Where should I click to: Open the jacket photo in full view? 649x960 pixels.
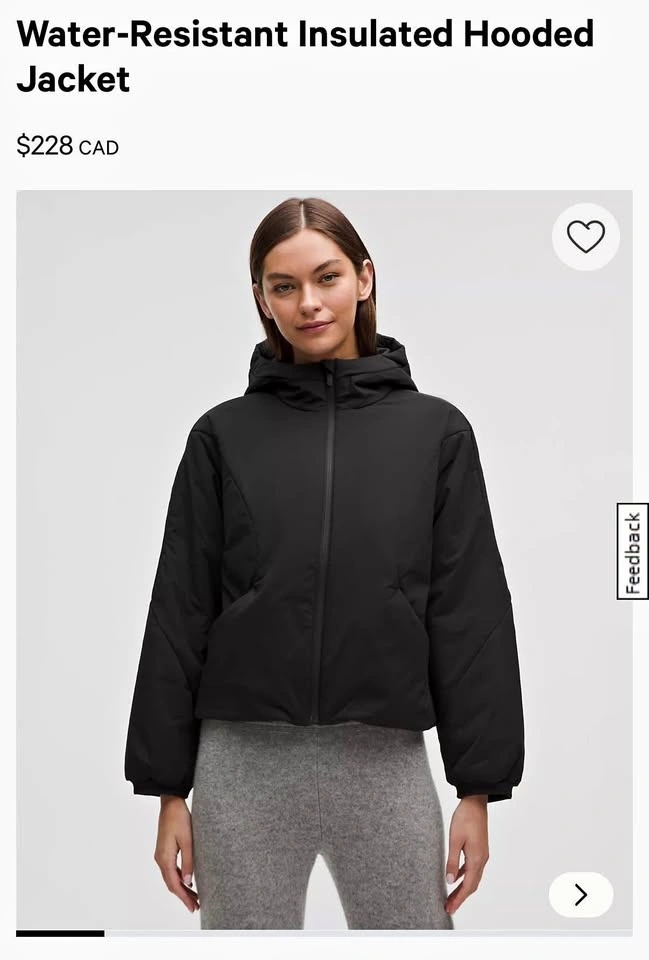click(x=324, y=560)
